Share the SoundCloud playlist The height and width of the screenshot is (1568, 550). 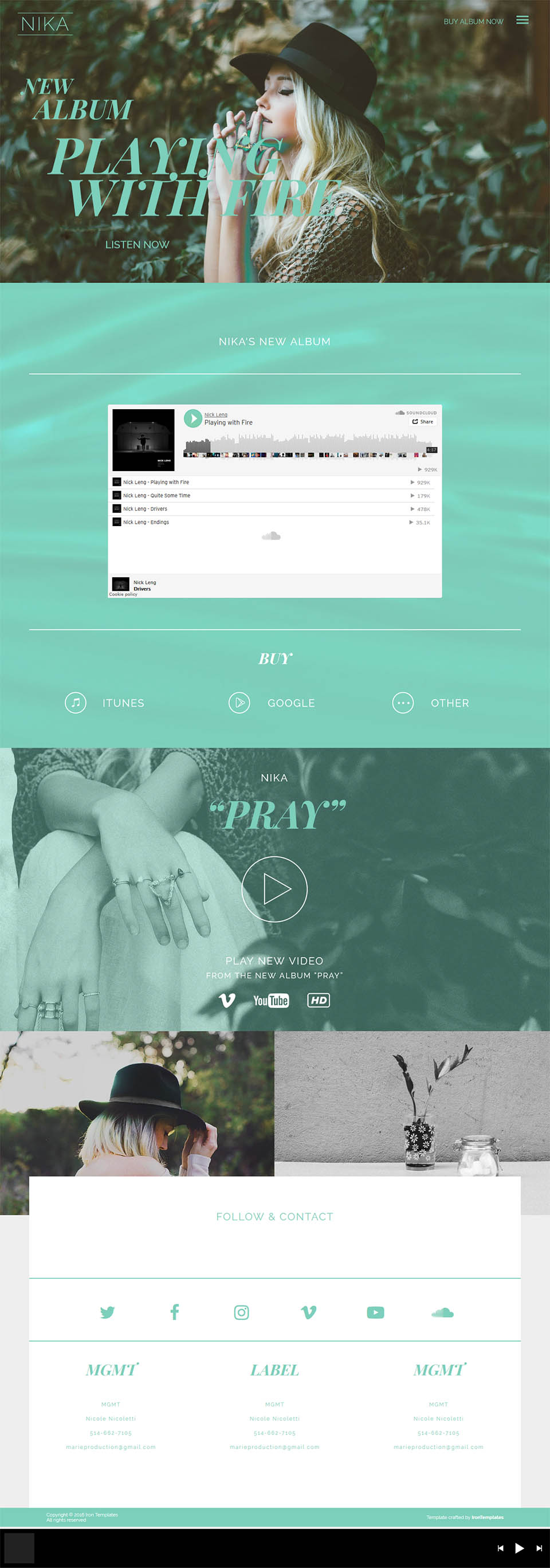[423, 421]
